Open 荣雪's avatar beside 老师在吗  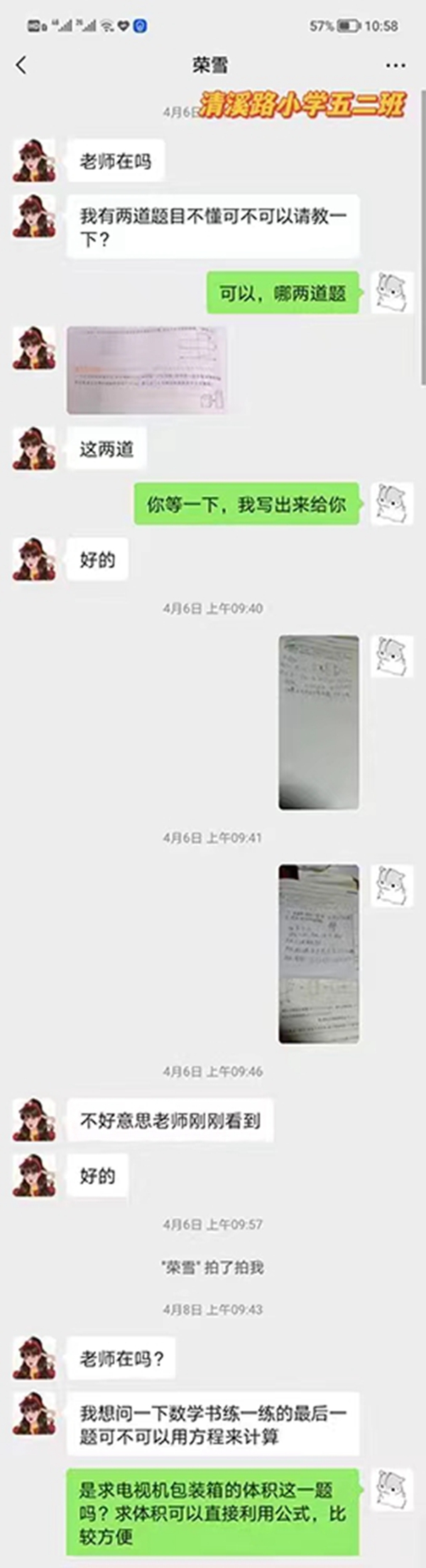pos(34,161)
